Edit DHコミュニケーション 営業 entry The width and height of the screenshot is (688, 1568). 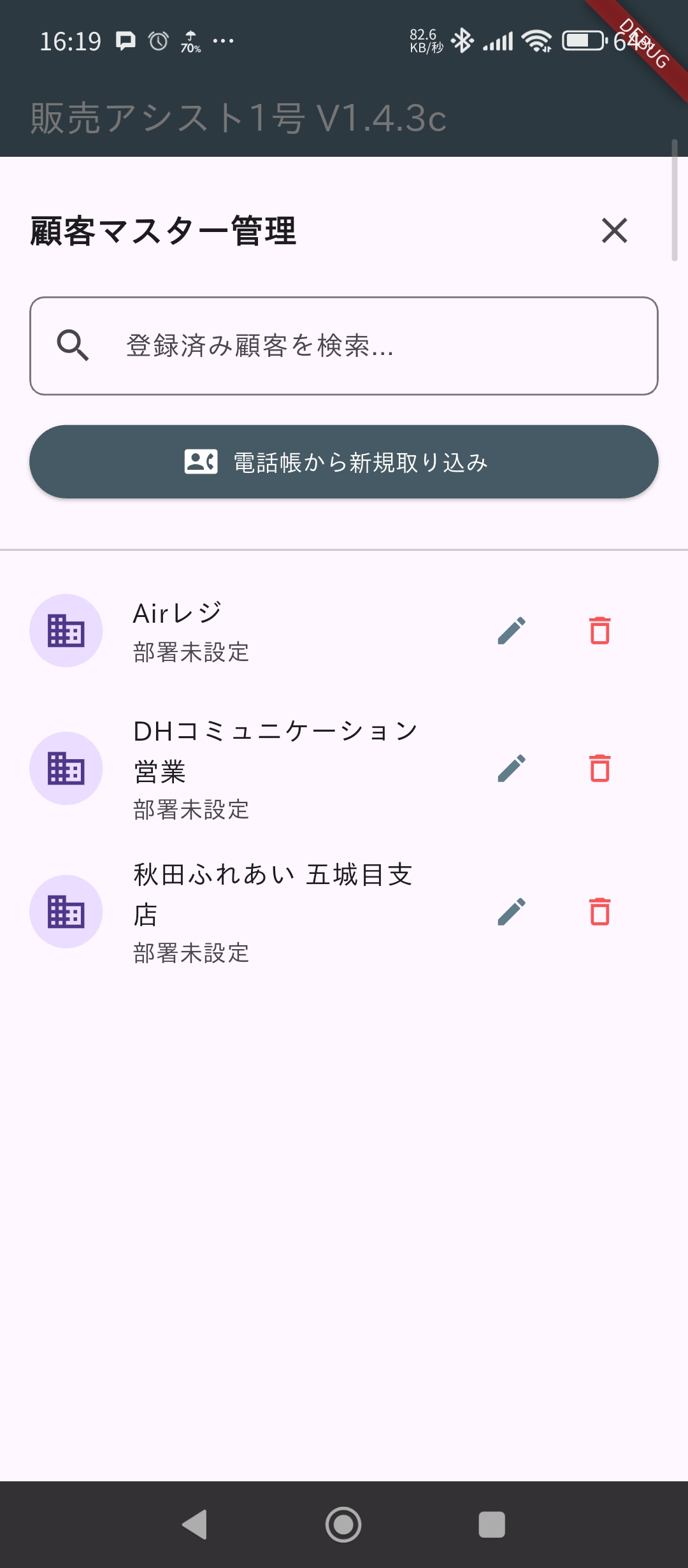coord(512,769)
